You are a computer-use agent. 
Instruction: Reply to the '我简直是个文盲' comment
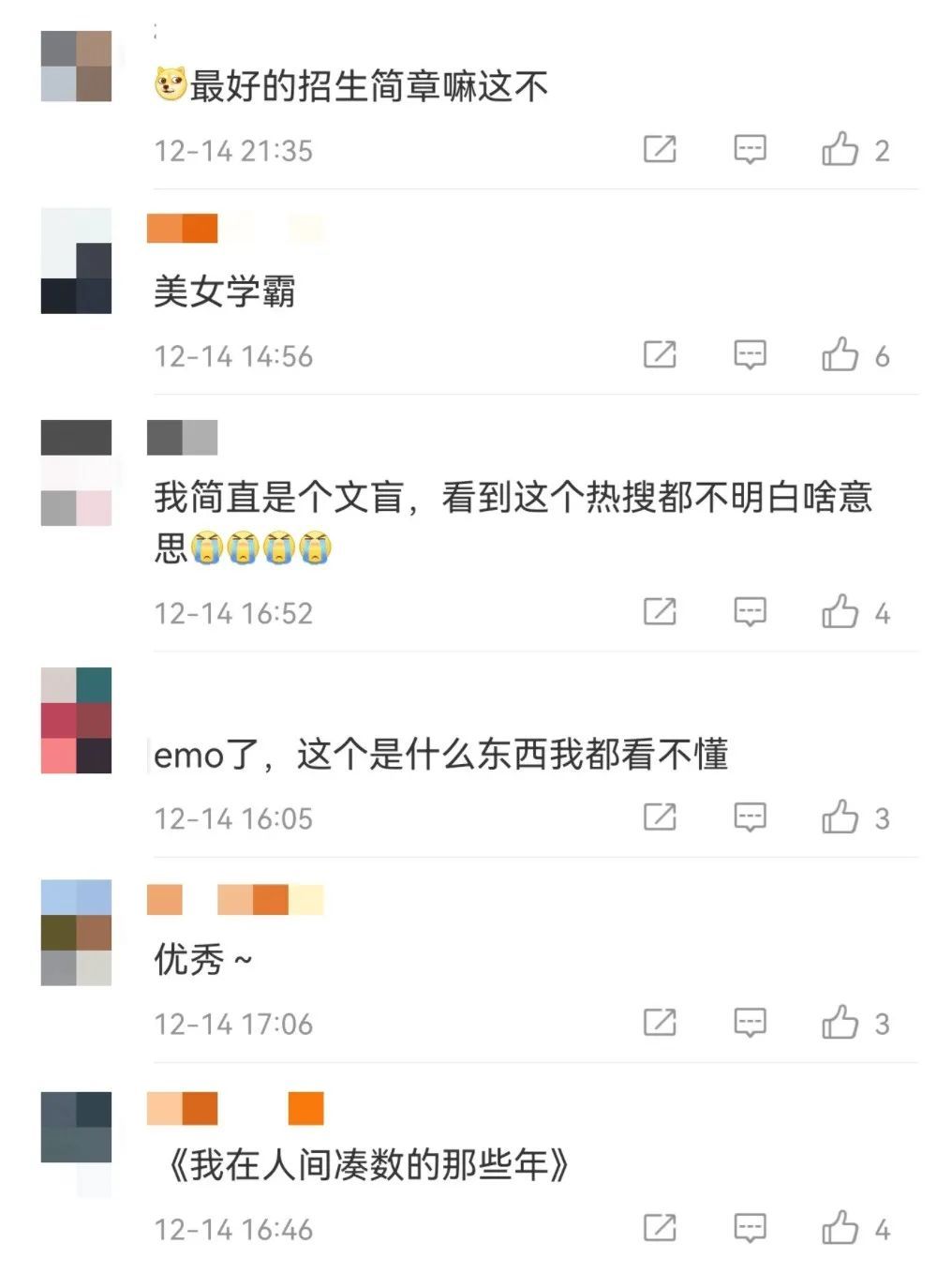click(x=750, y=611)
